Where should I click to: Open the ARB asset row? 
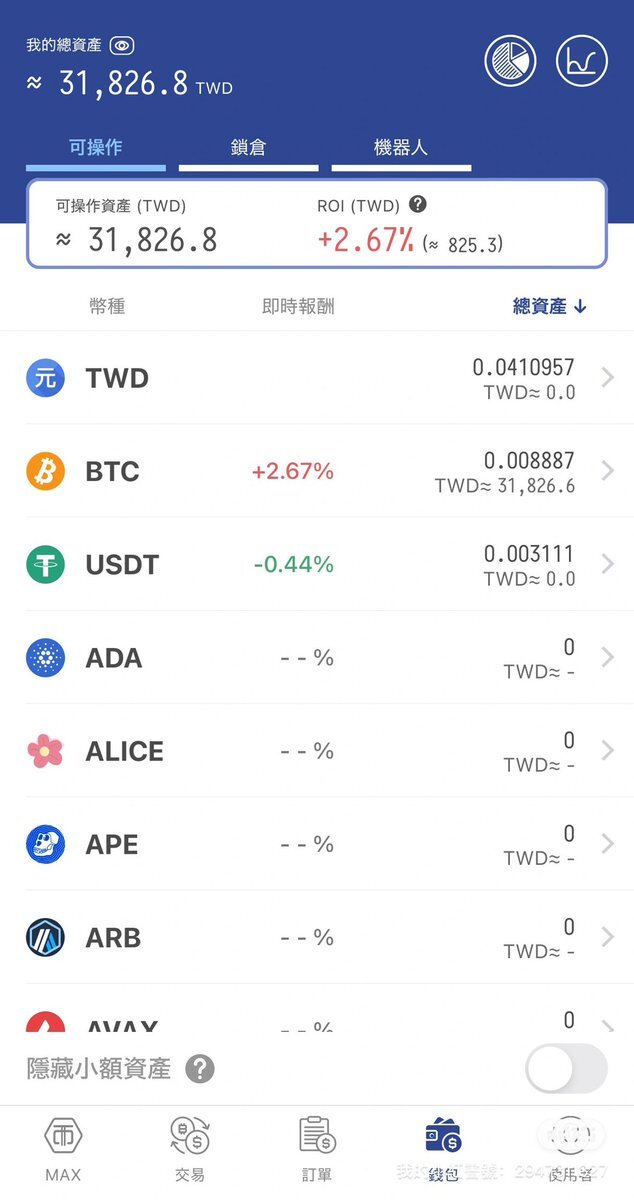317,937
